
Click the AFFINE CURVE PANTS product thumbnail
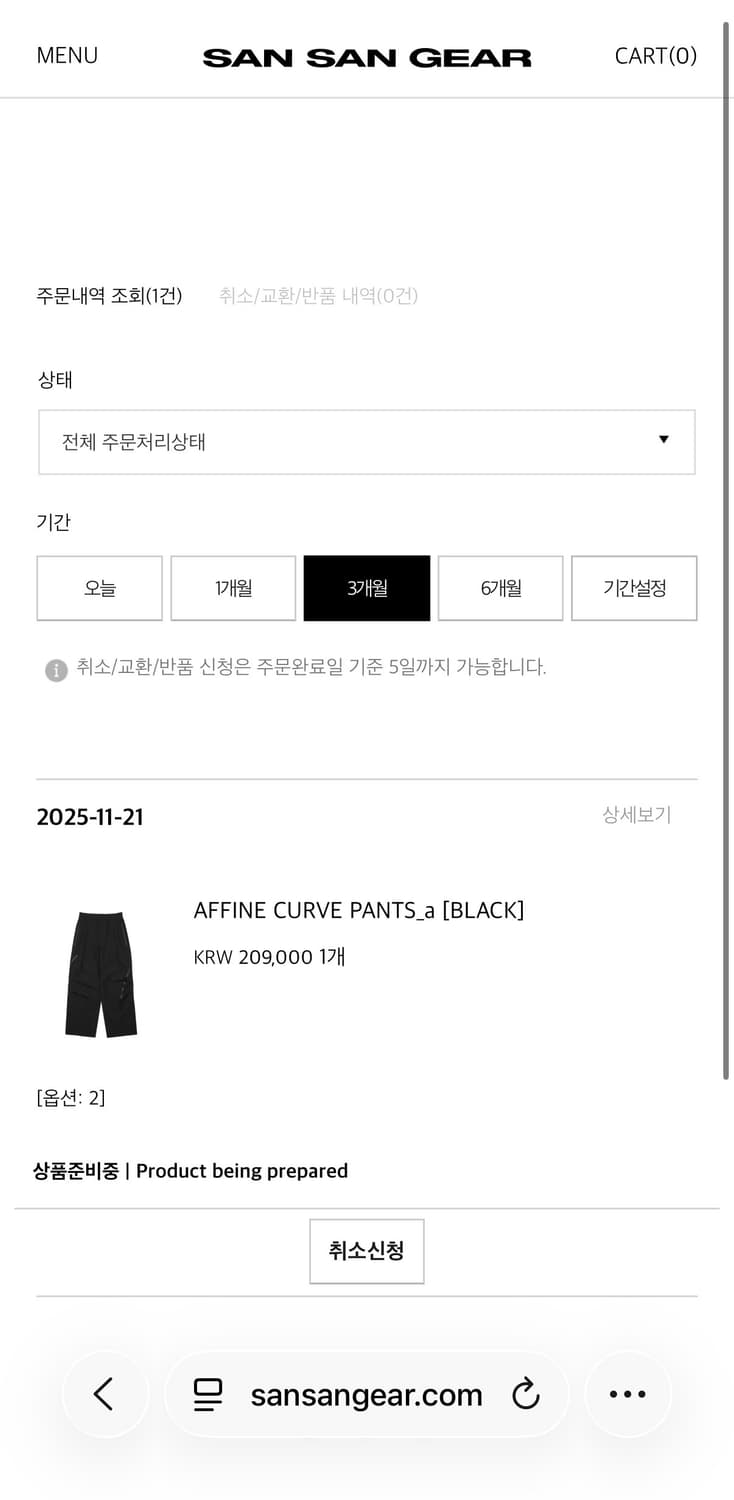point(101,972)
